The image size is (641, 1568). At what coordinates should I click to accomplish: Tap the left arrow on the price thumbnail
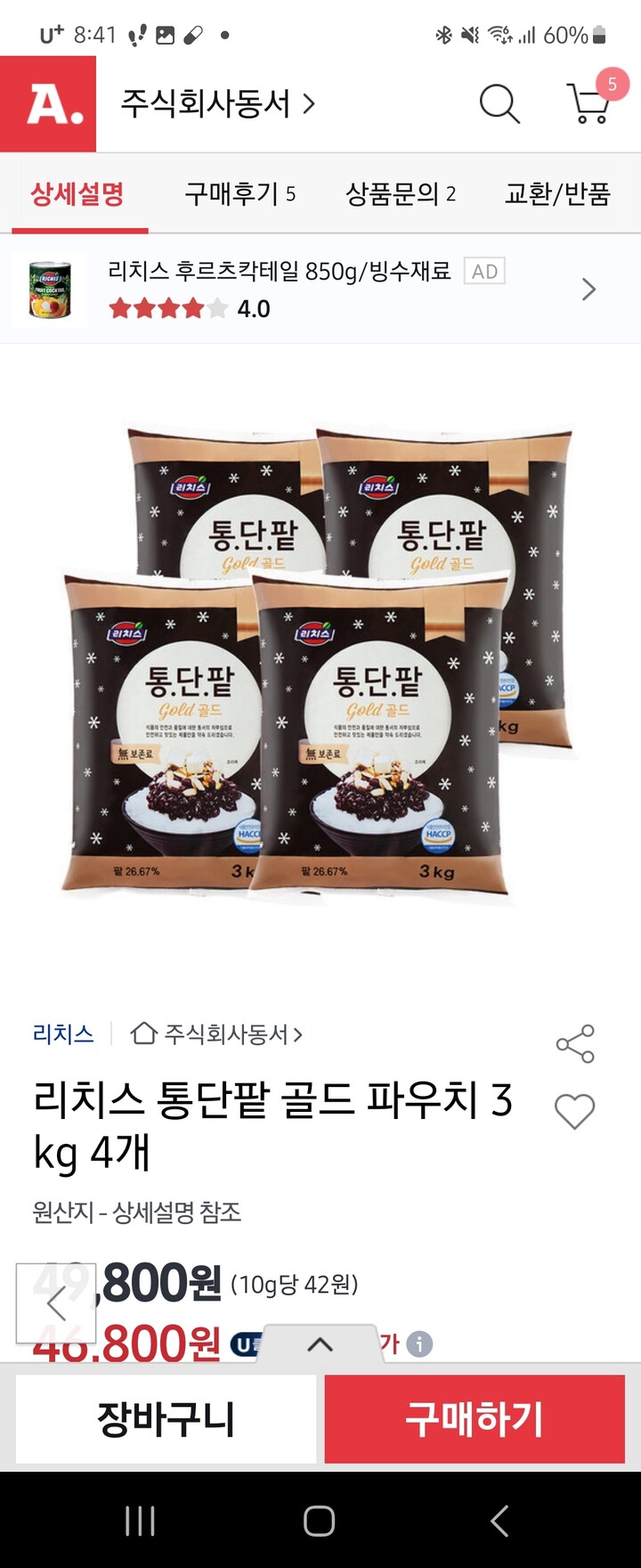tap(55, 1306)
